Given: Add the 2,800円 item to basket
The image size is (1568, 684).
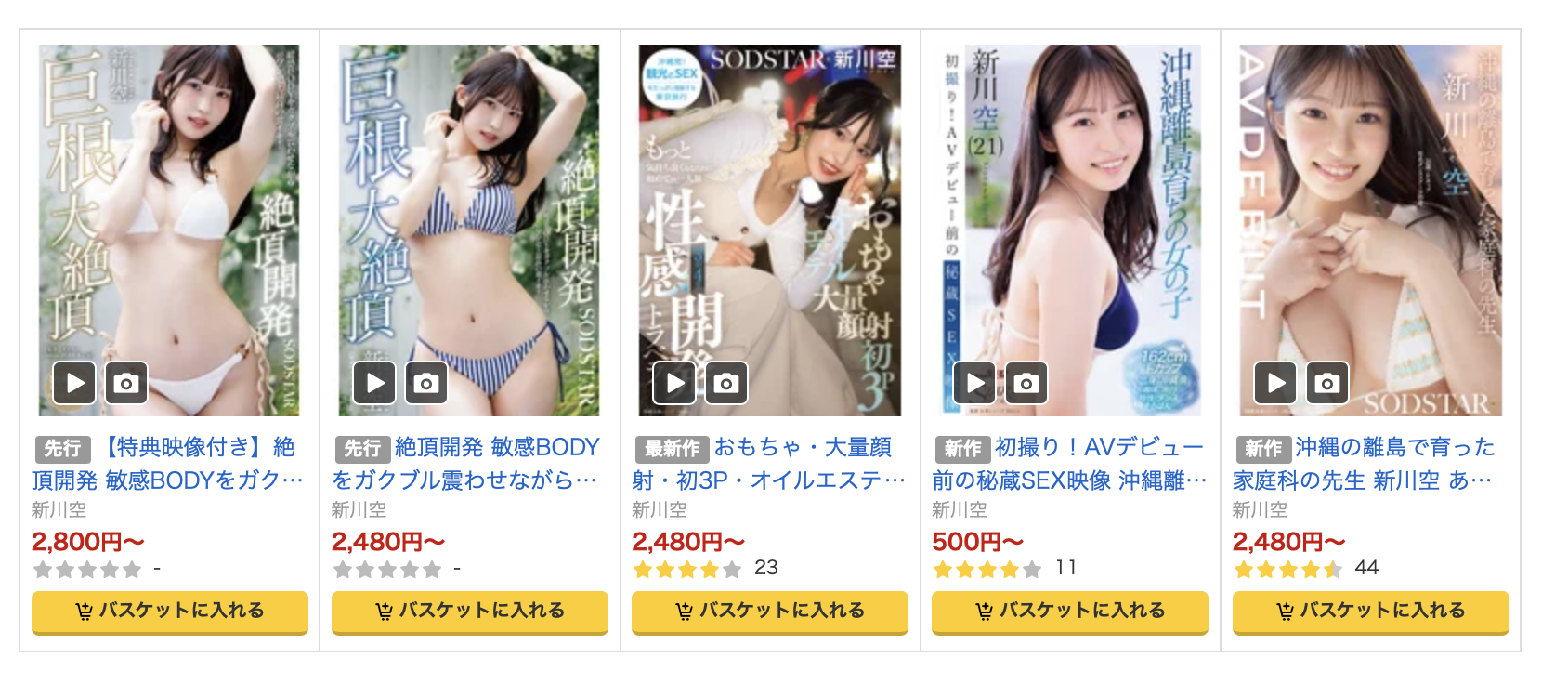Looking at the screenshot, I should [x=170, y=612].
